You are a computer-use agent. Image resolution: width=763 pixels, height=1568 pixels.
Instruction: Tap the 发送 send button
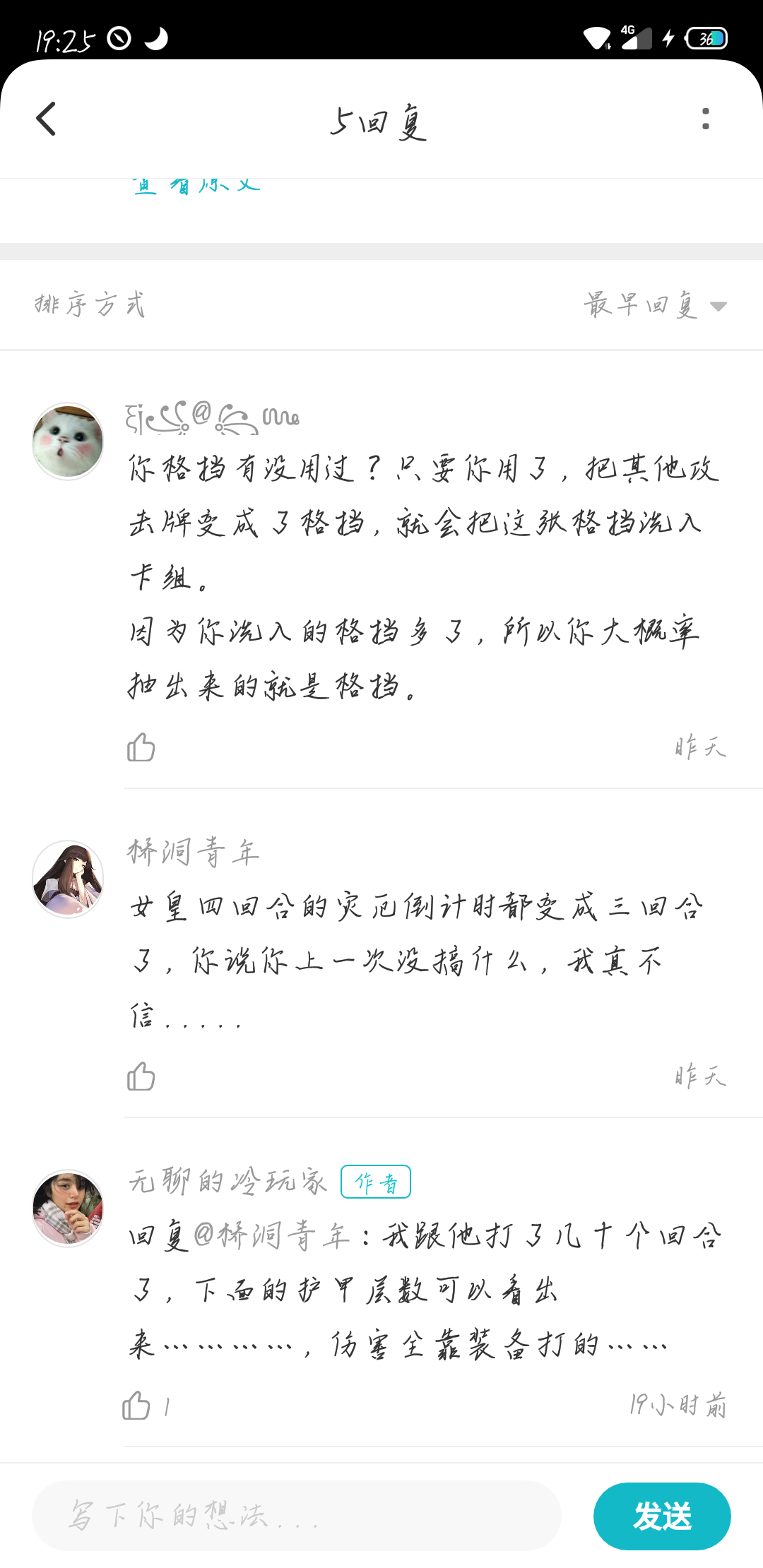tap(662, 1516)
